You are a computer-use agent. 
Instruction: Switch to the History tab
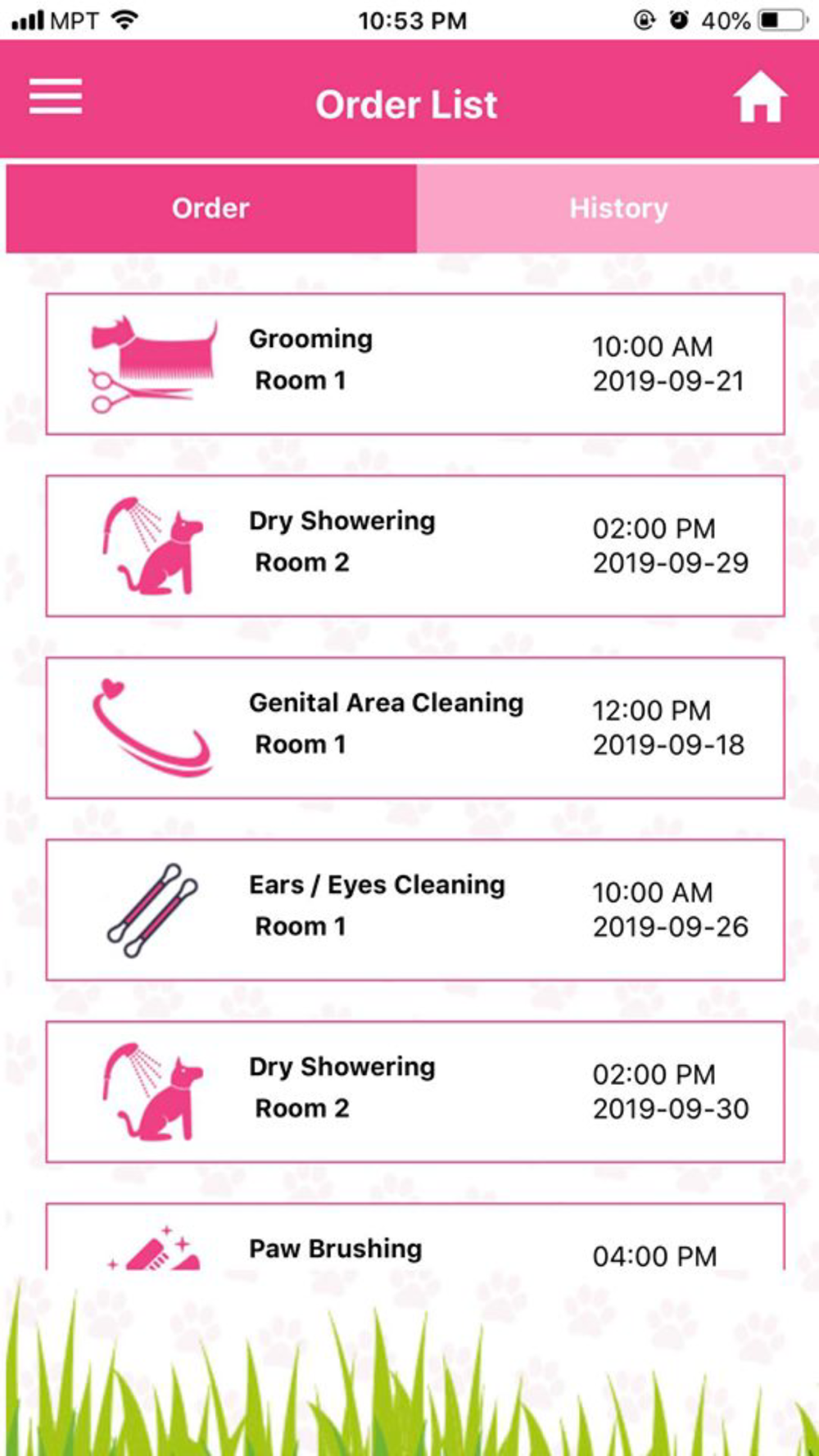point(618,208)
